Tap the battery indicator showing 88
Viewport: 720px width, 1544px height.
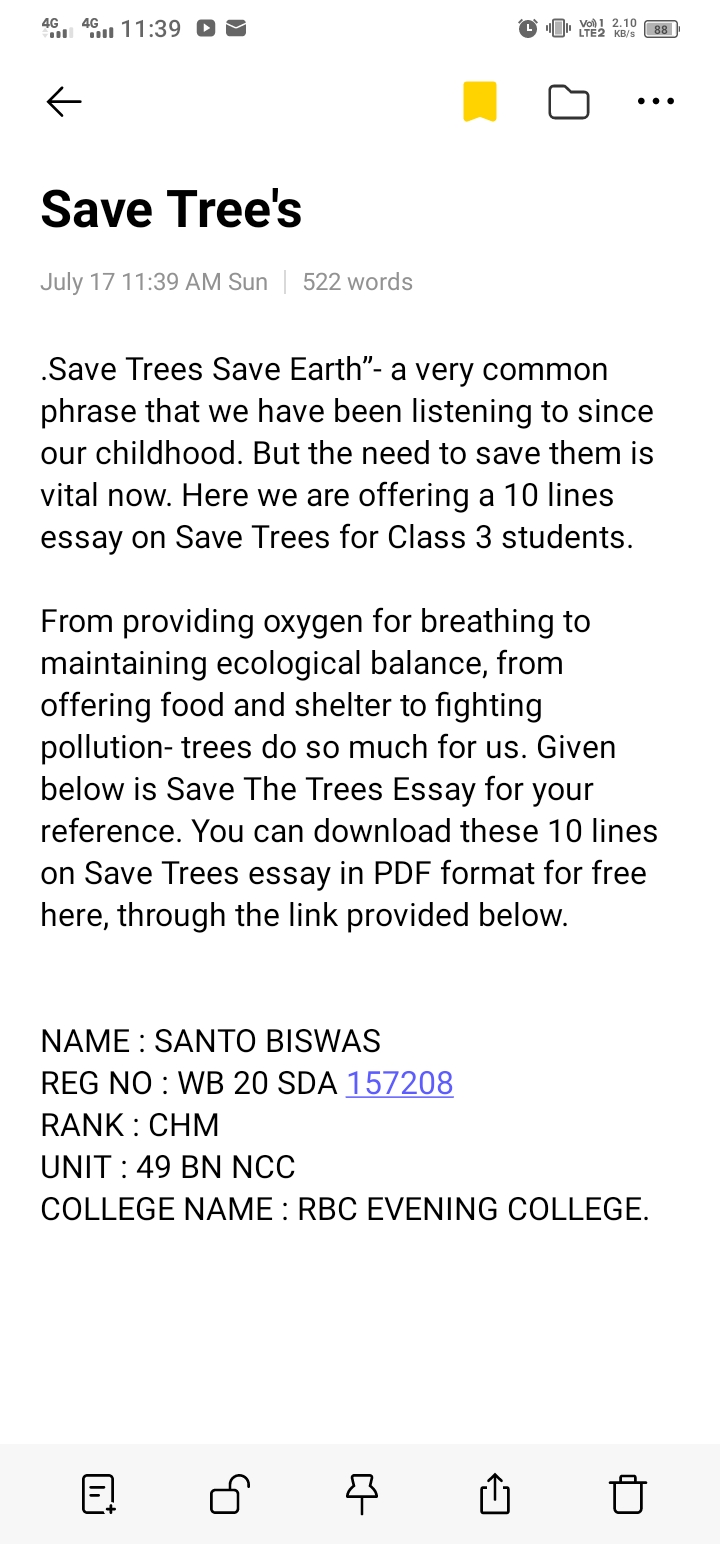point(660,28)
